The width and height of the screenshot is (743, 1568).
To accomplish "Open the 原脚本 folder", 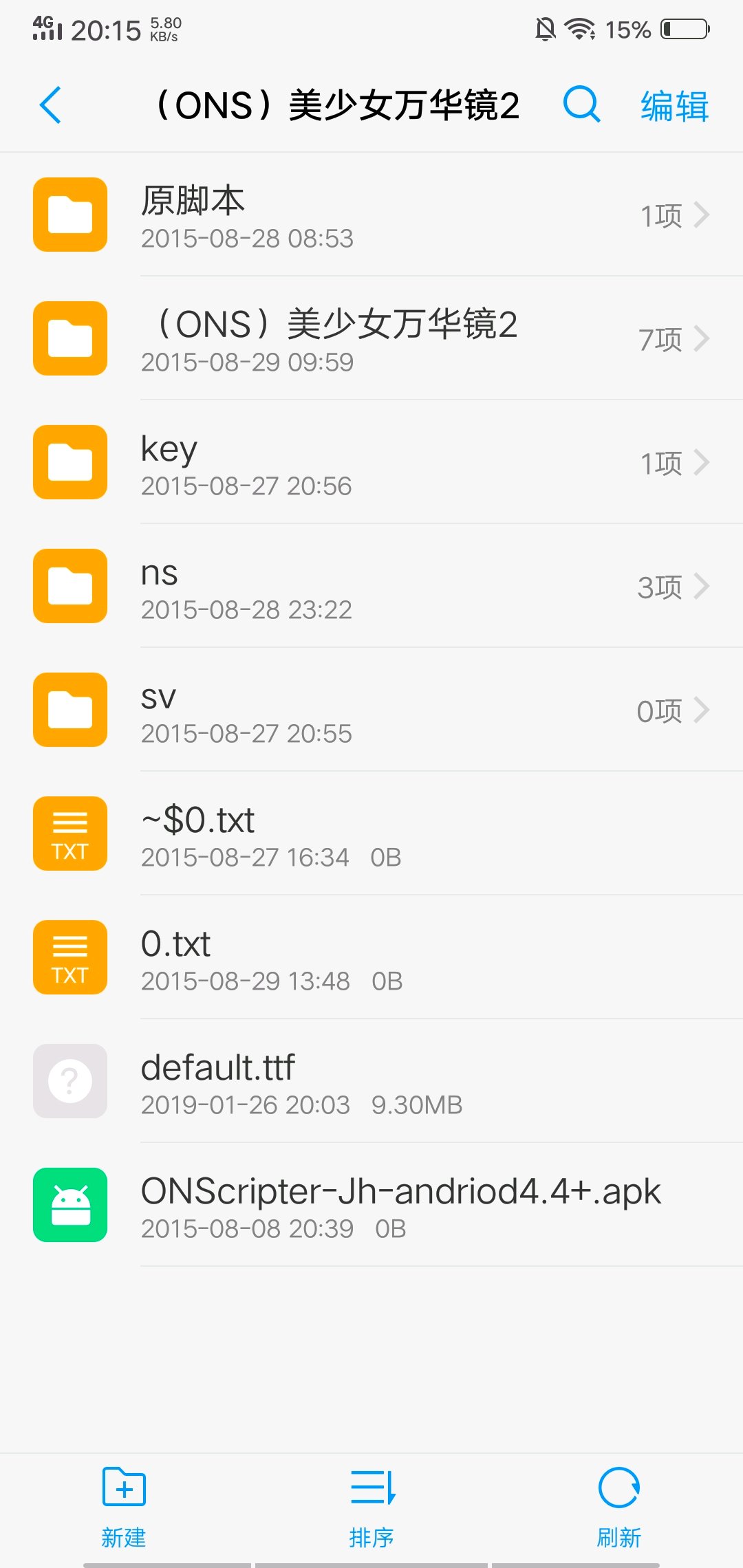I will click(371, 215).
